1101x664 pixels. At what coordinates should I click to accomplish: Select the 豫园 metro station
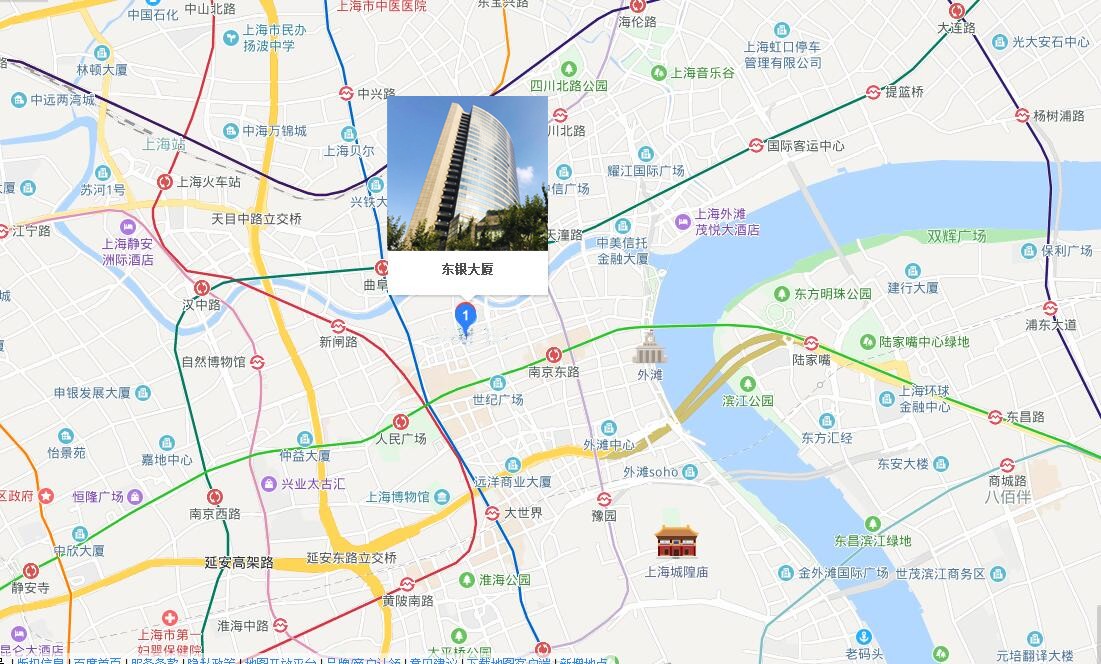point(604,499)
